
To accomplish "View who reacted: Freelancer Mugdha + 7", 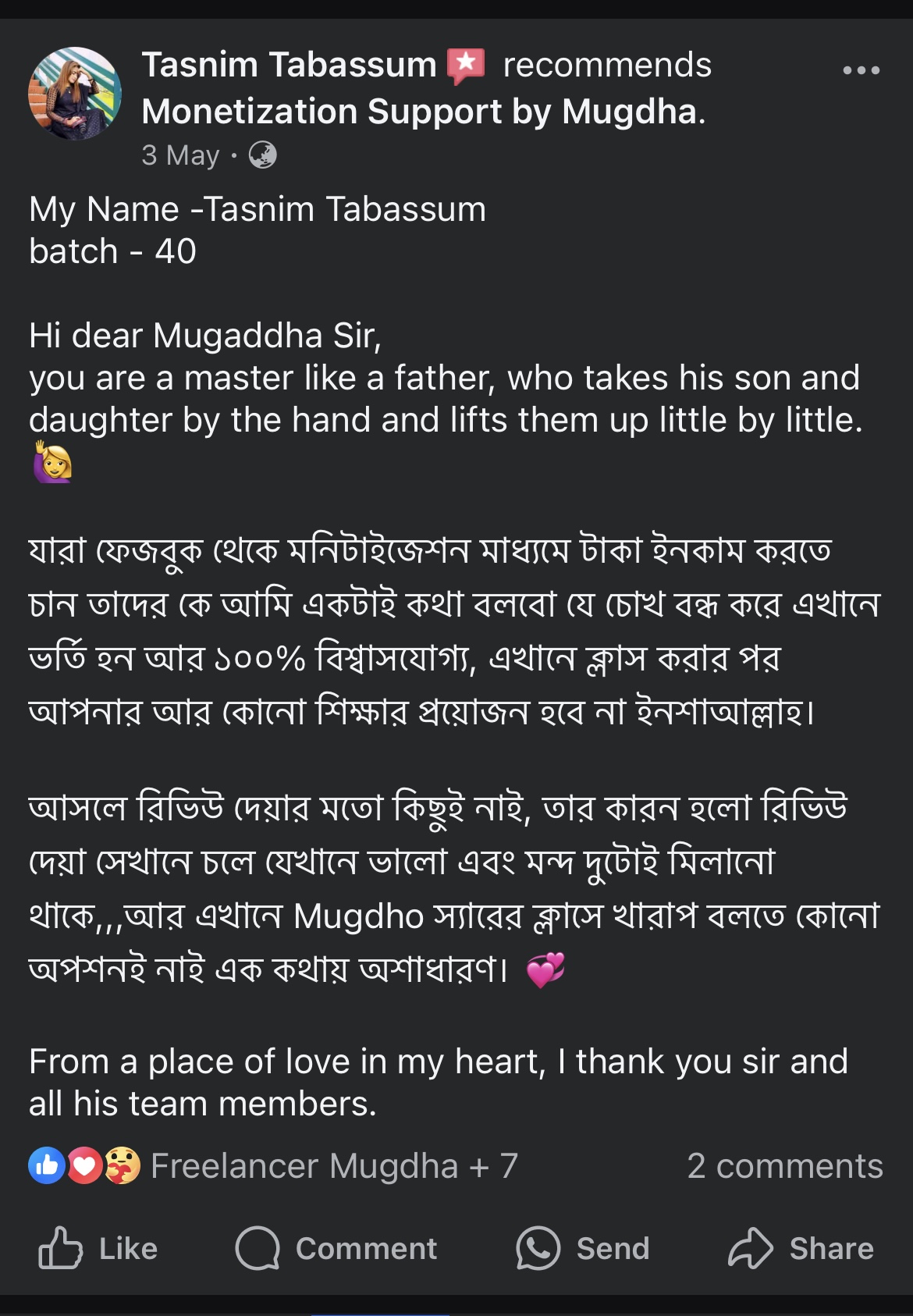I will tap(333, 1166).
